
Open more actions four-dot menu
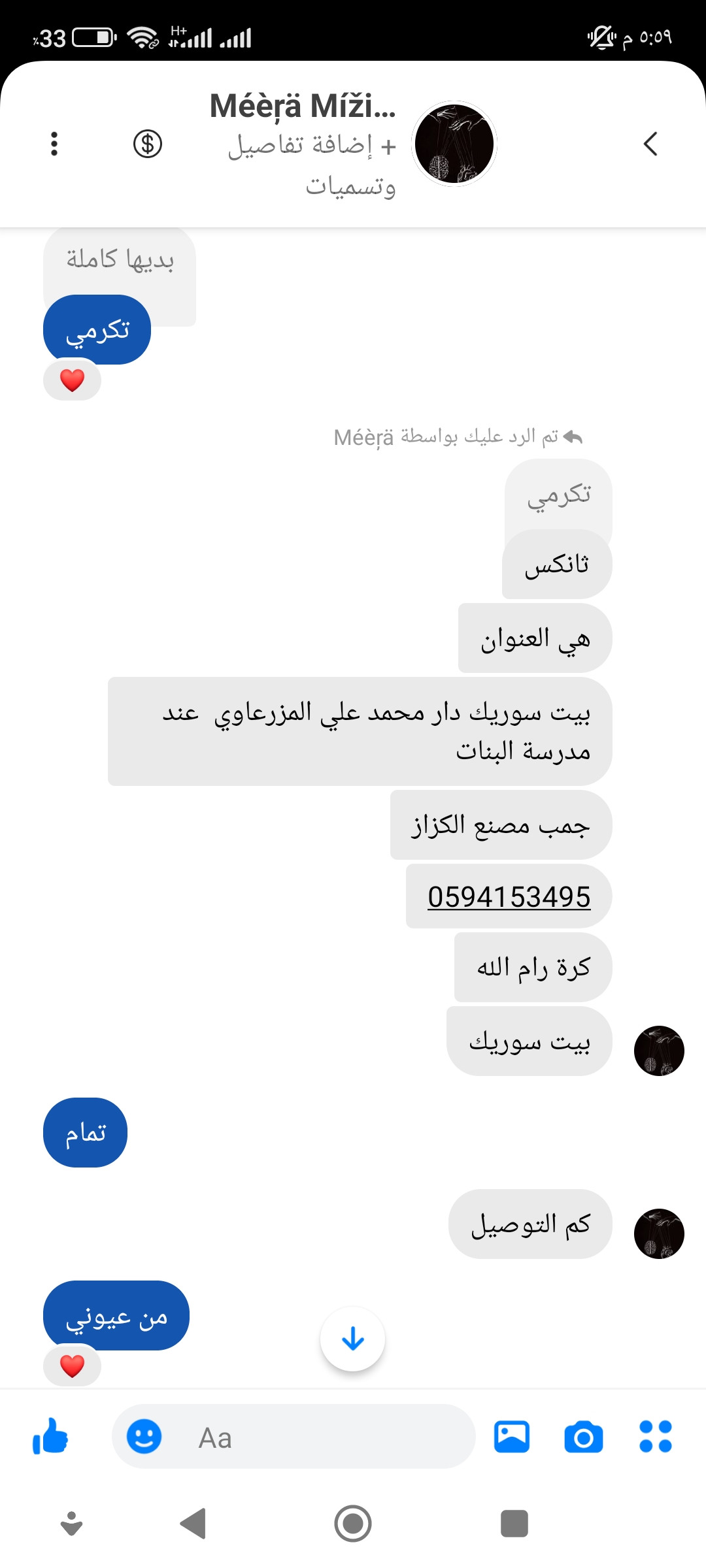pos(656,1437)
